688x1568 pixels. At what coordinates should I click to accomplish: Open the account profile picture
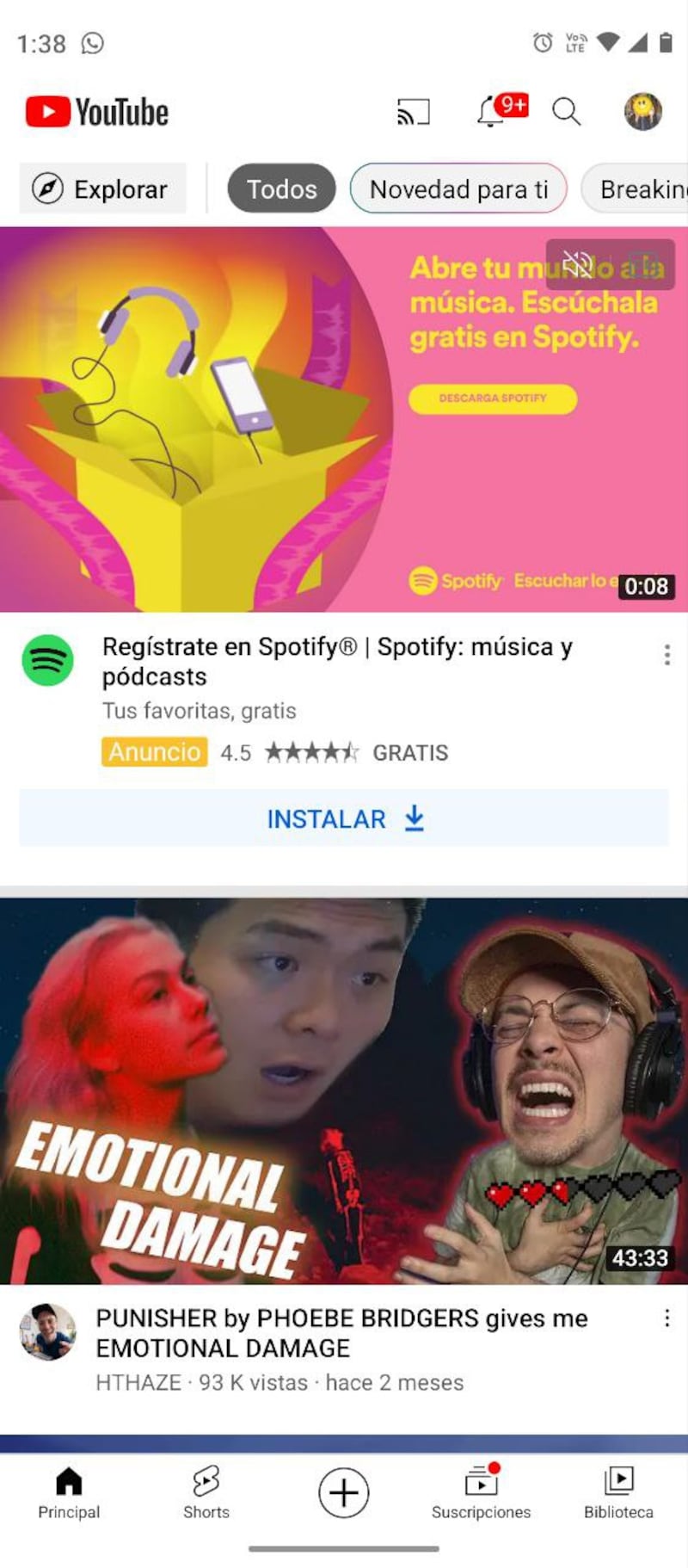coord(642,112)
